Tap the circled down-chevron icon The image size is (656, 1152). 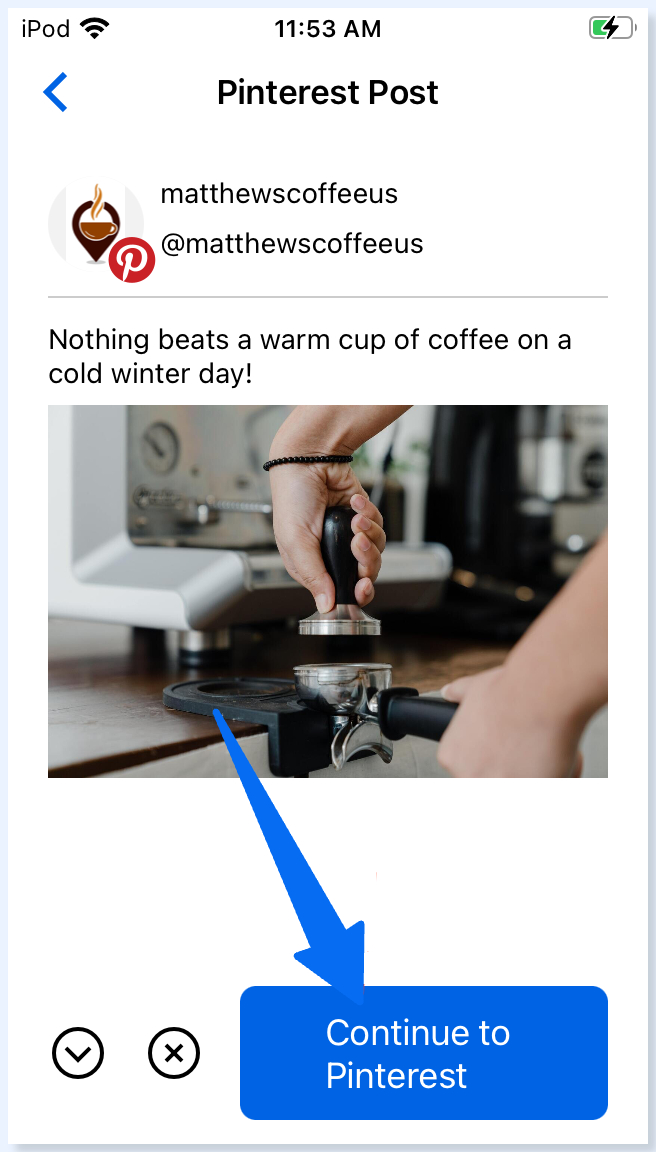coord(78,1053)
